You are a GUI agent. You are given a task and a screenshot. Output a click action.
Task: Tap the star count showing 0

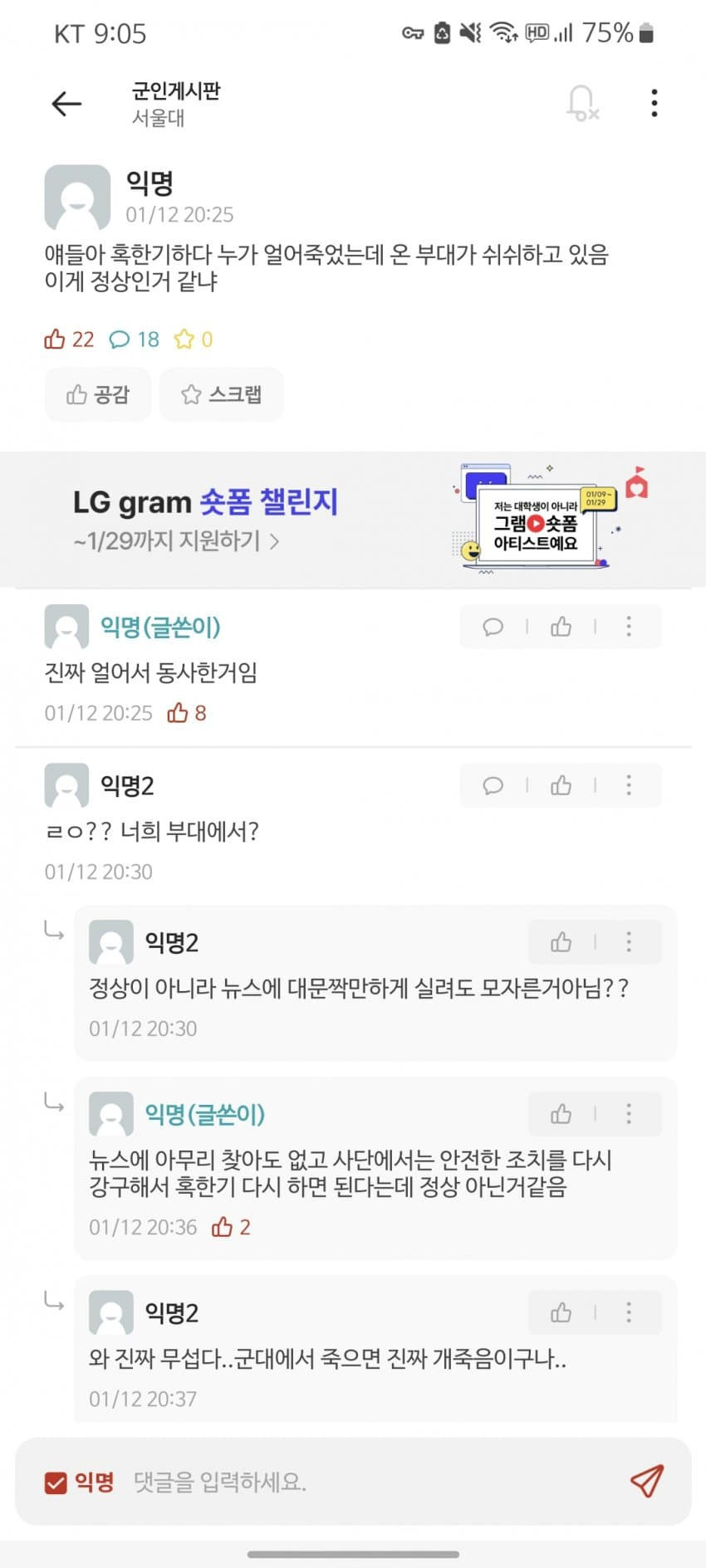[193, 339]
